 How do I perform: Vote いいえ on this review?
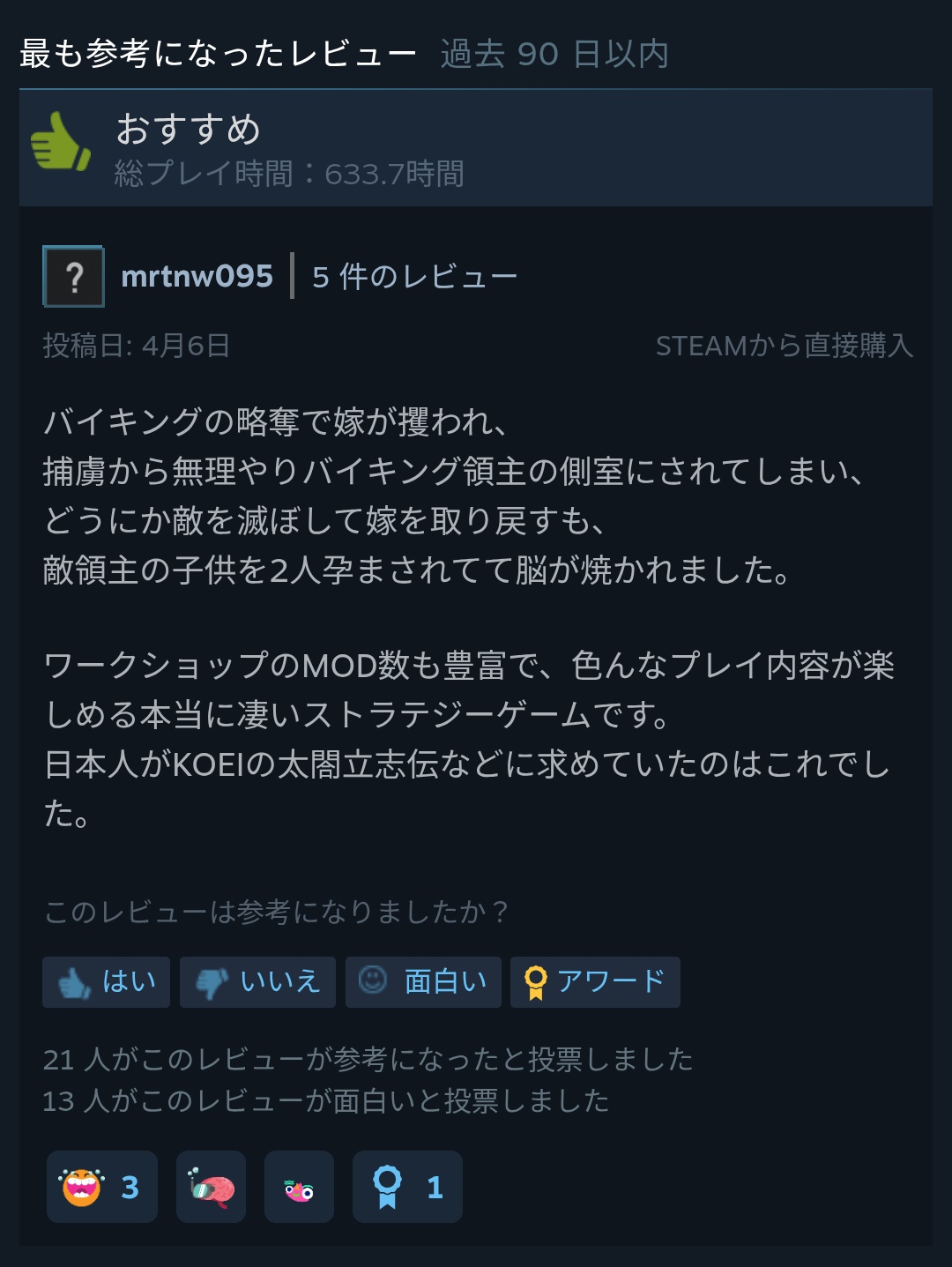[x=257, y=981]
